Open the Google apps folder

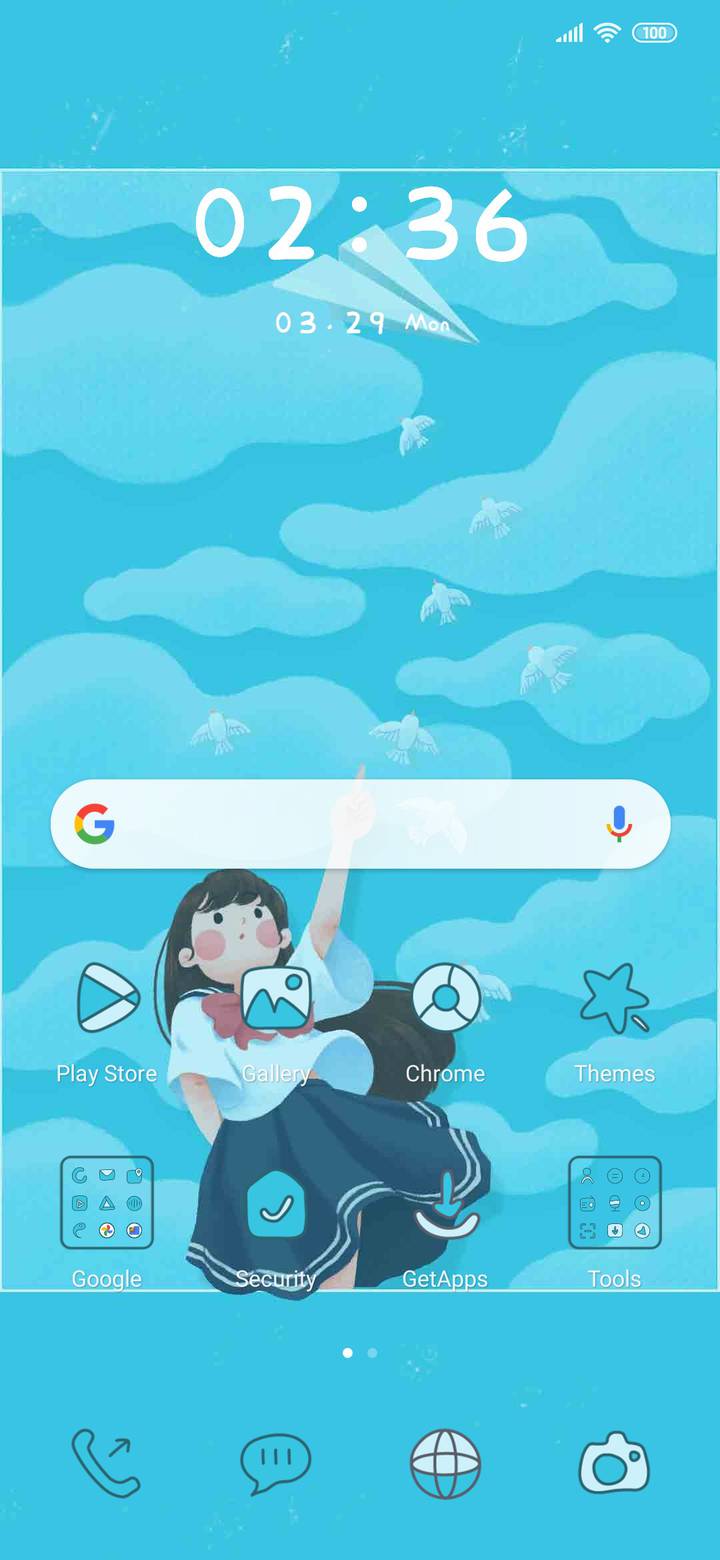coord(106,1203)
